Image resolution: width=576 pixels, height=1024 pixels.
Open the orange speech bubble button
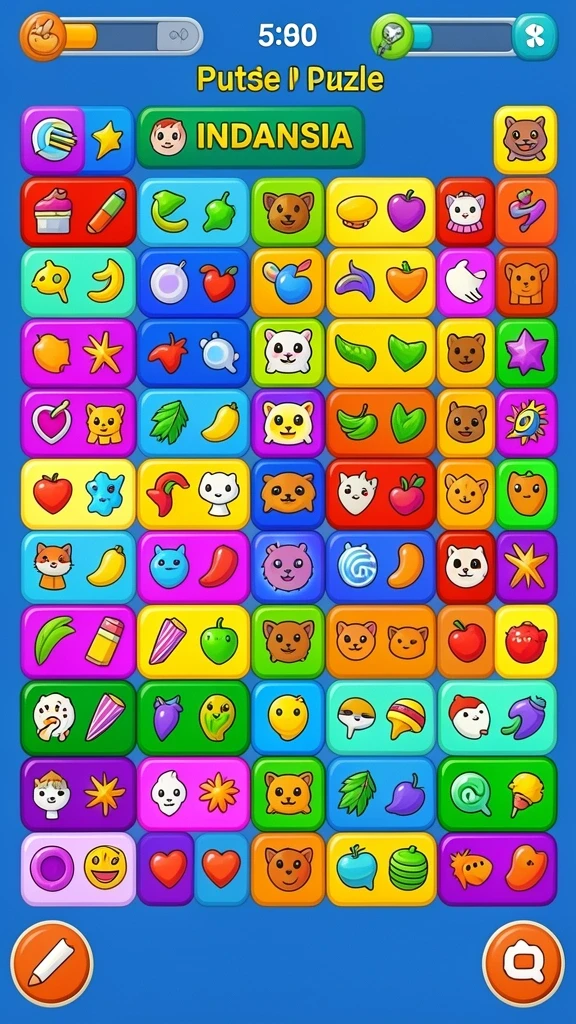point(523,963)
